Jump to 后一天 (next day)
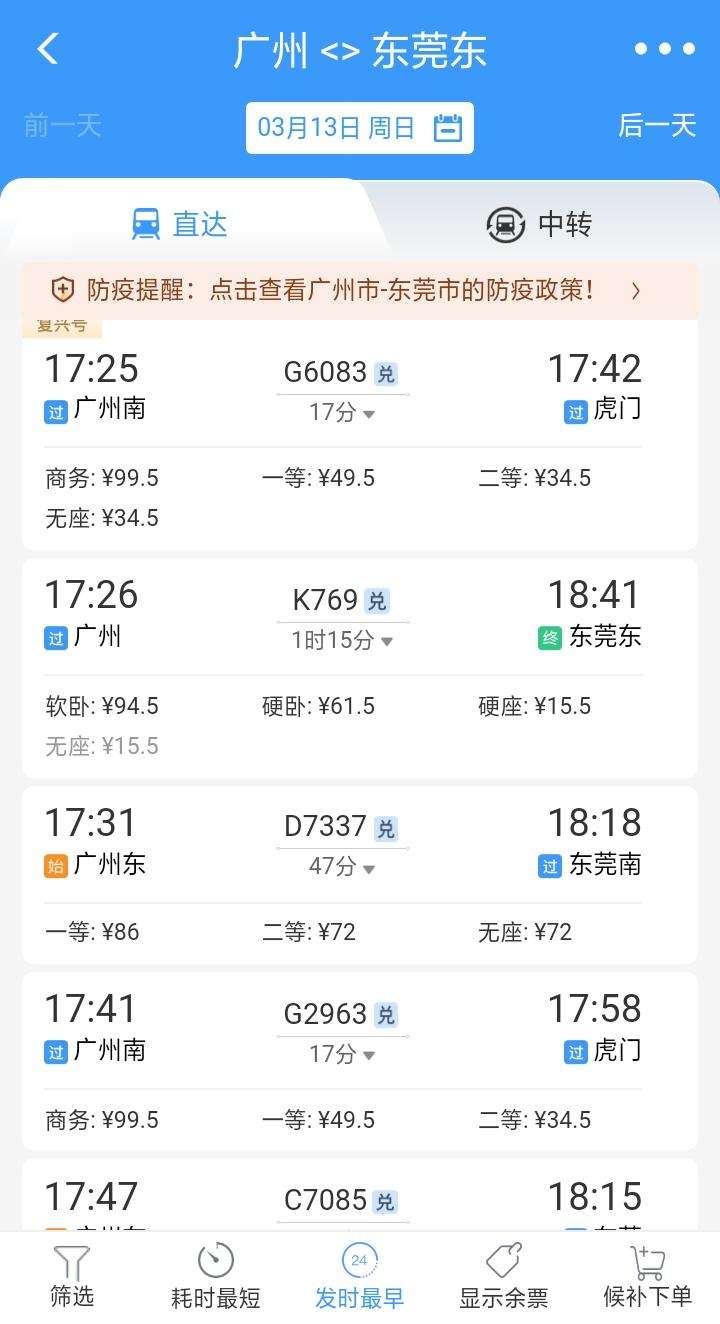720x1324 pixels. (657, 125)
